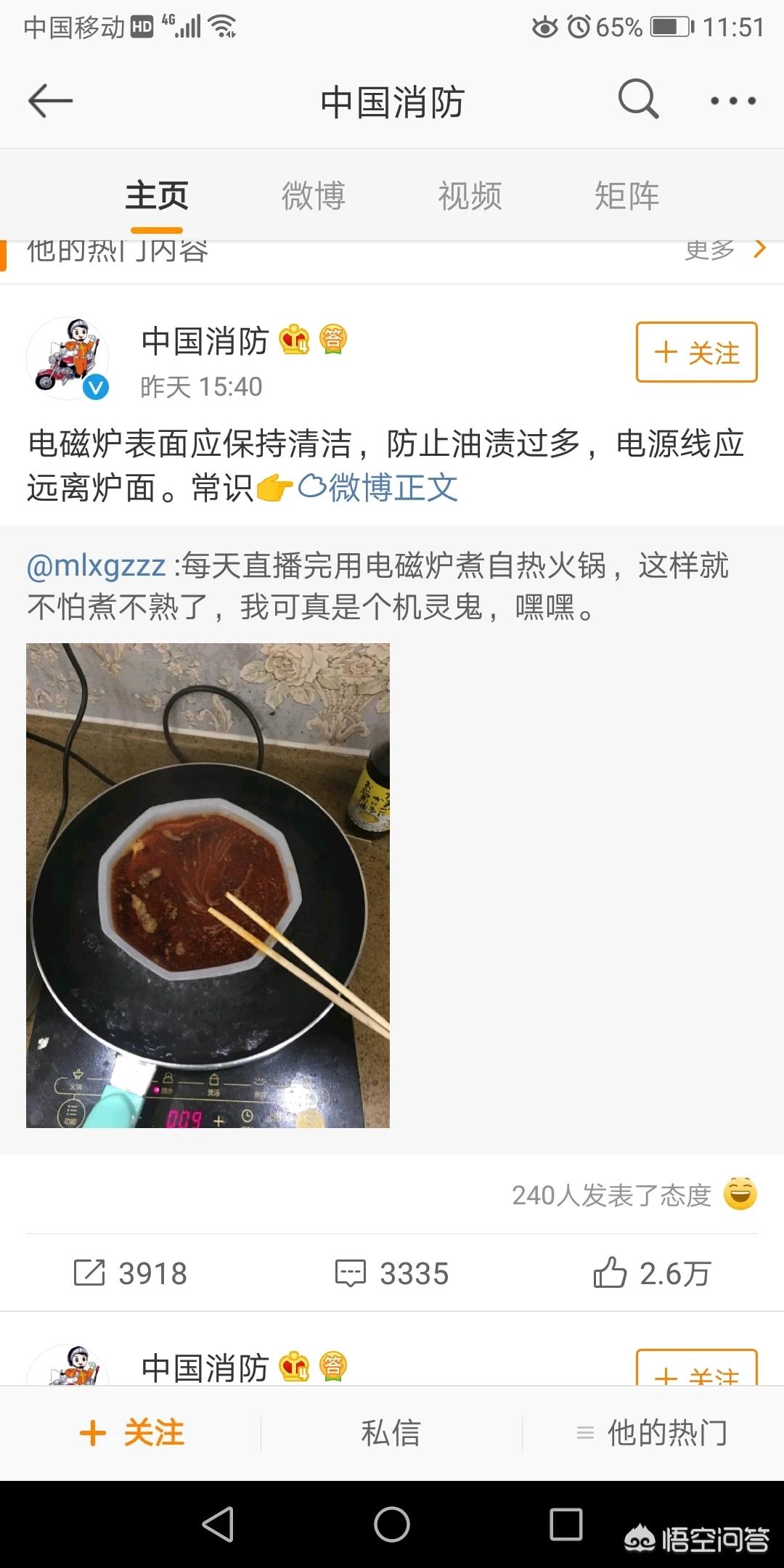This screenshot has height=1568, width=784.
Task: View the hot pot photo full size
Action: 208,885
